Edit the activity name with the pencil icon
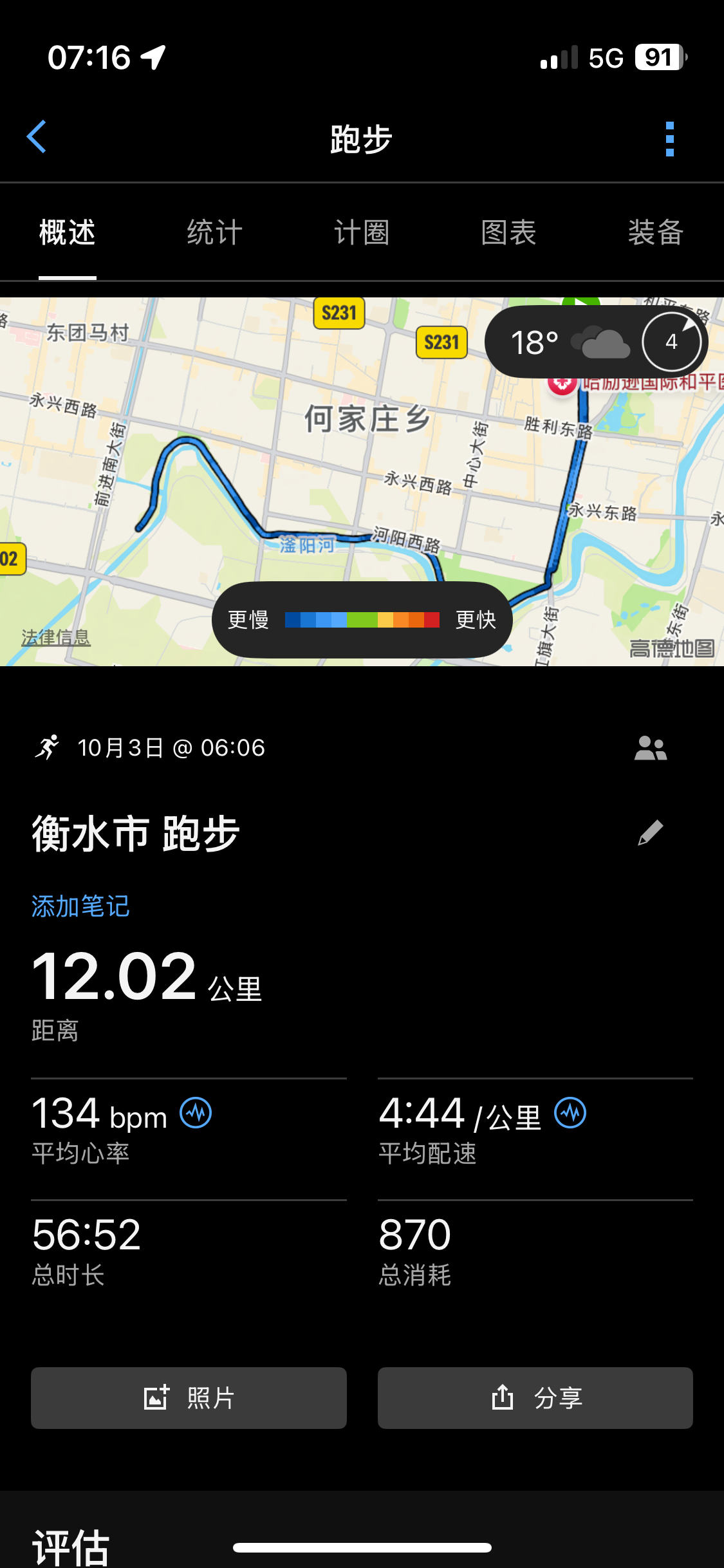 [x=651, y=832]
